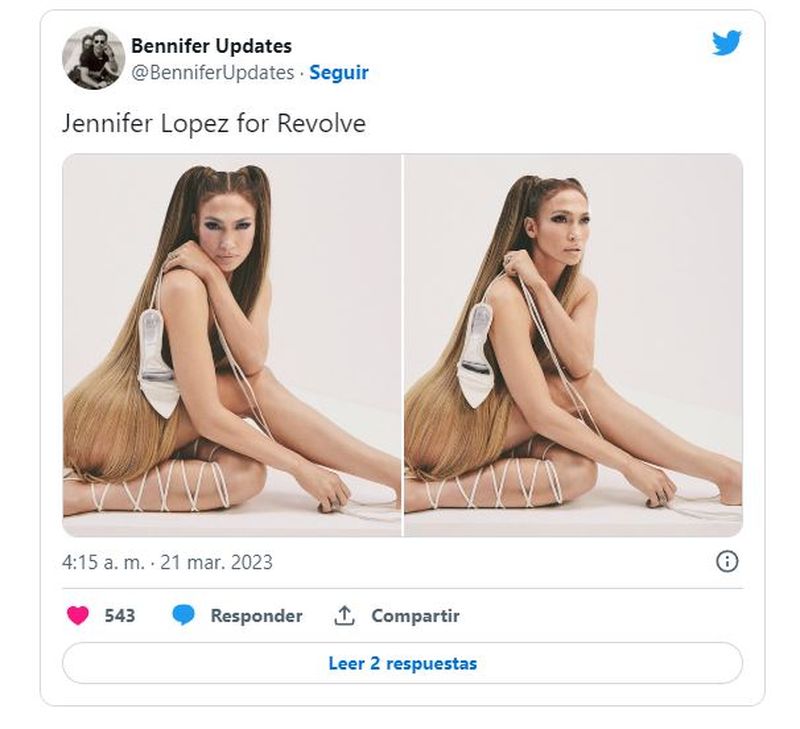Open Bennifer Updates profile picture
The image size is (800, 729).
(x=93, y=59)
